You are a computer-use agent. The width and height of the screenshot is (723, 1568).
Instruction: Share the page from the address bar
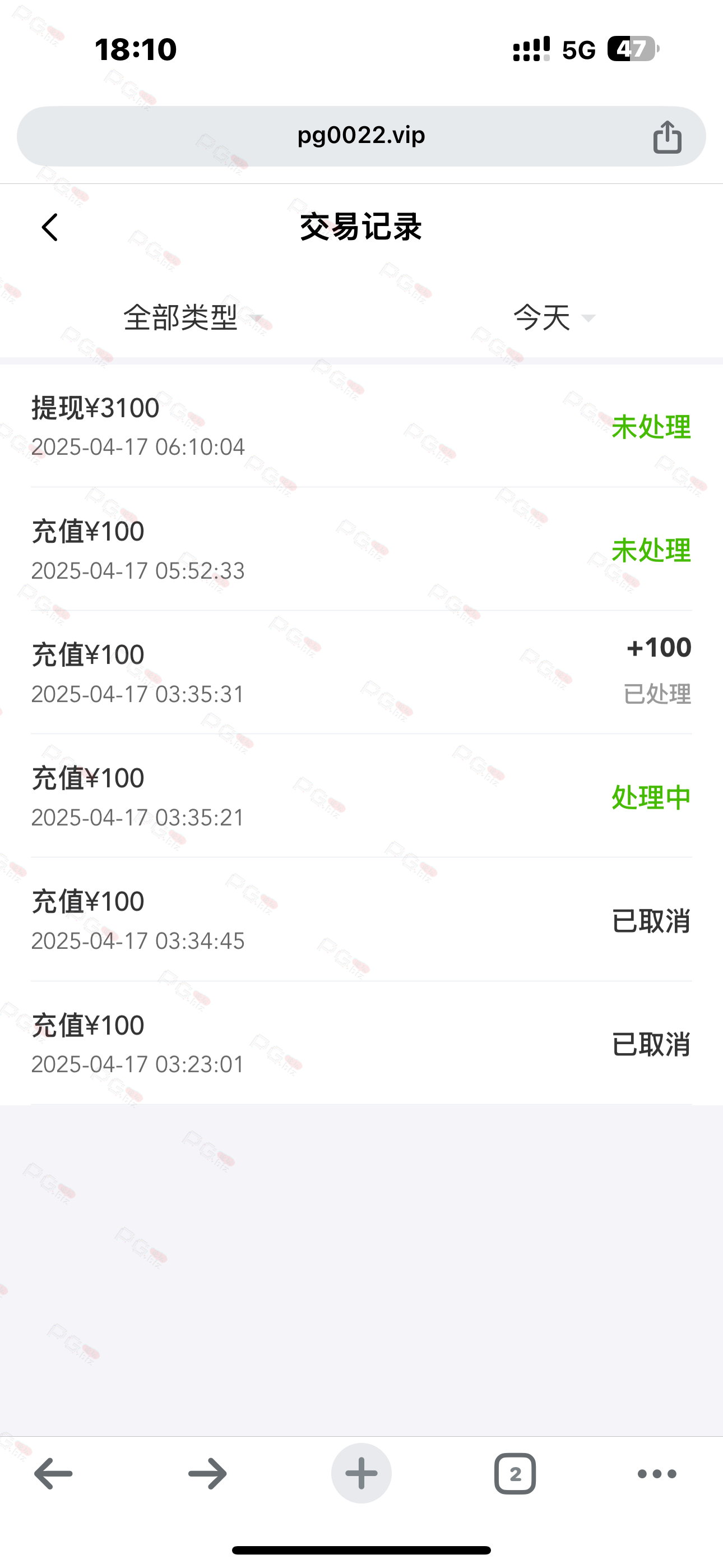(x=667, y=136)
